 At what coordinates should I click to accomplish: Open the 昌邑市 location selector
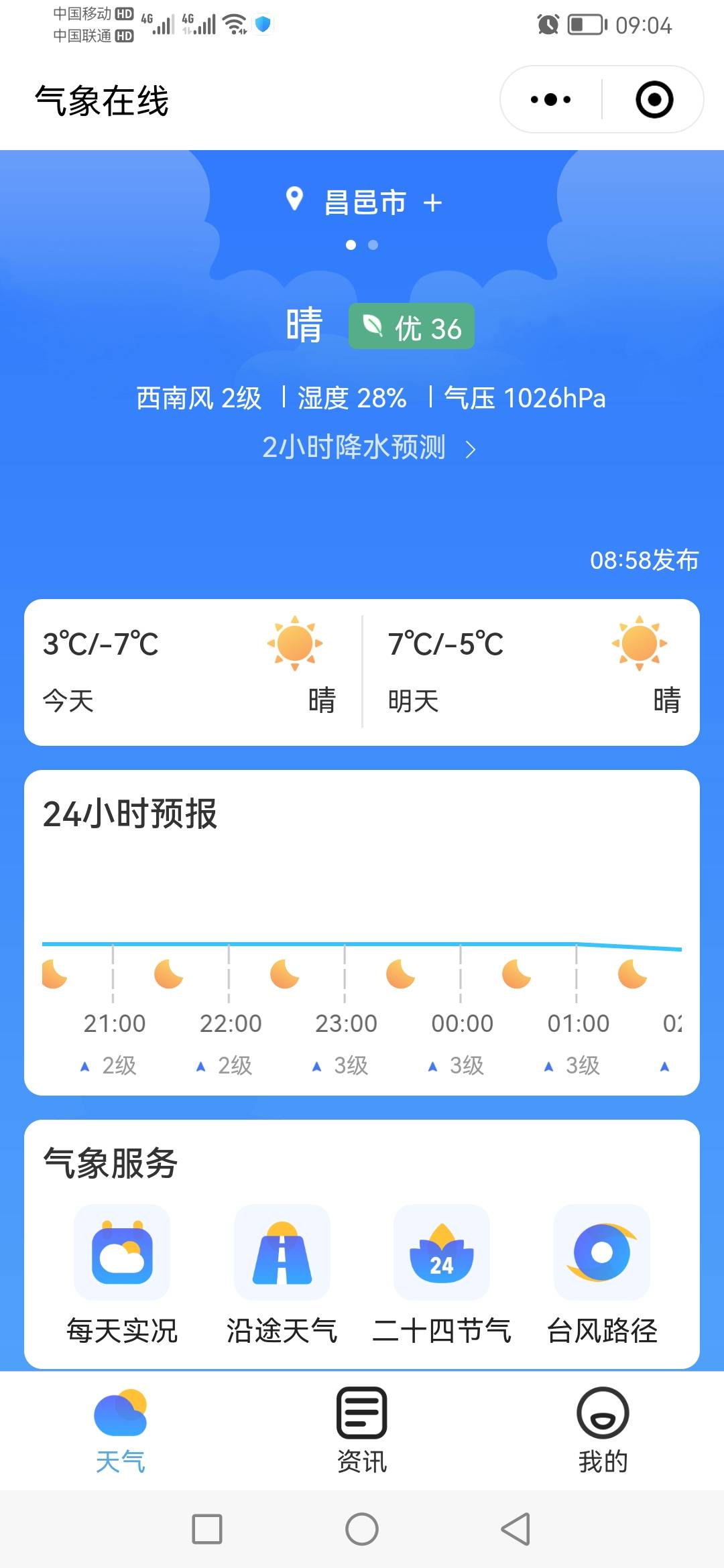click(x=364, y=202)
